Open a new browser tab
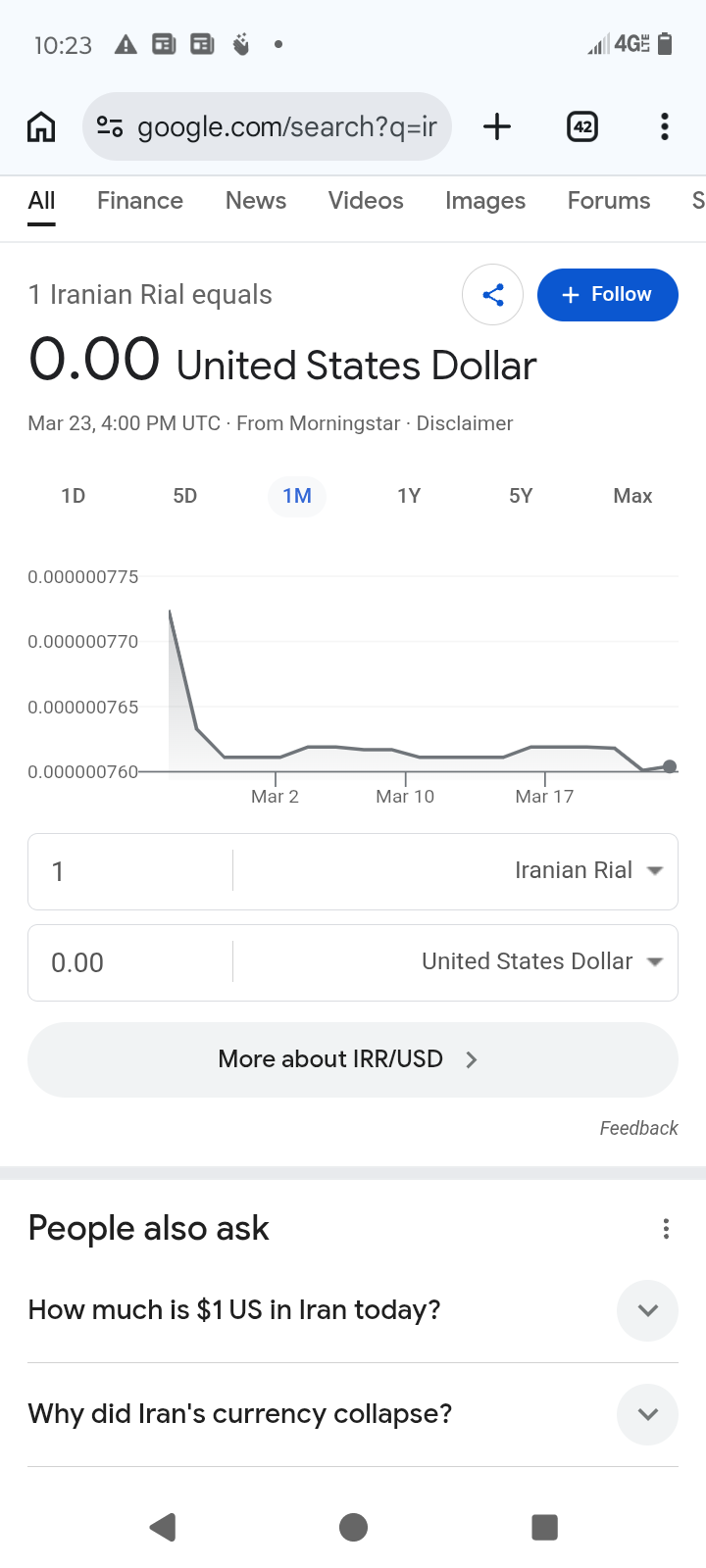Screen dimensions: 706x1568 pyautogui.click(x=497, y=126)
